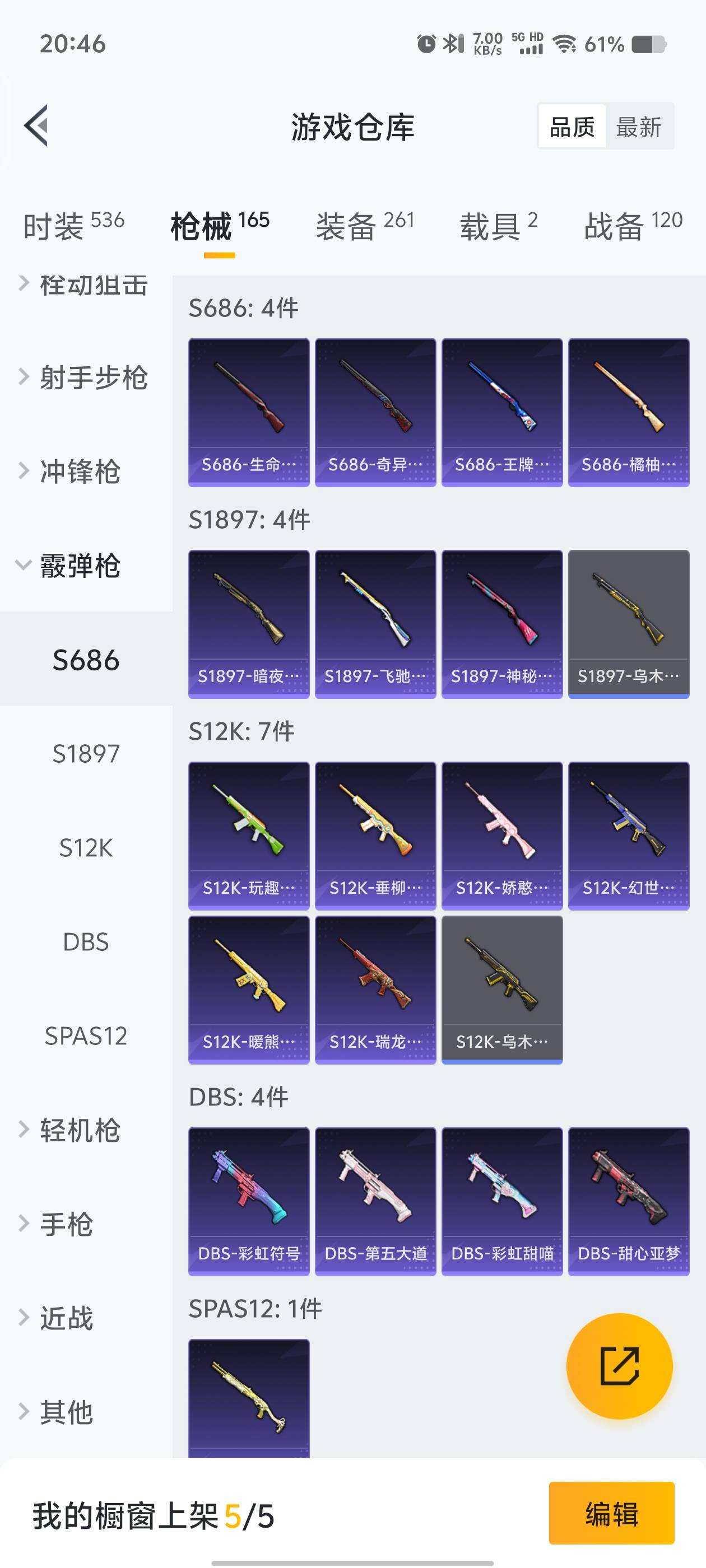Select SPAS12 in the sidebar

[x=86, y=1035]
